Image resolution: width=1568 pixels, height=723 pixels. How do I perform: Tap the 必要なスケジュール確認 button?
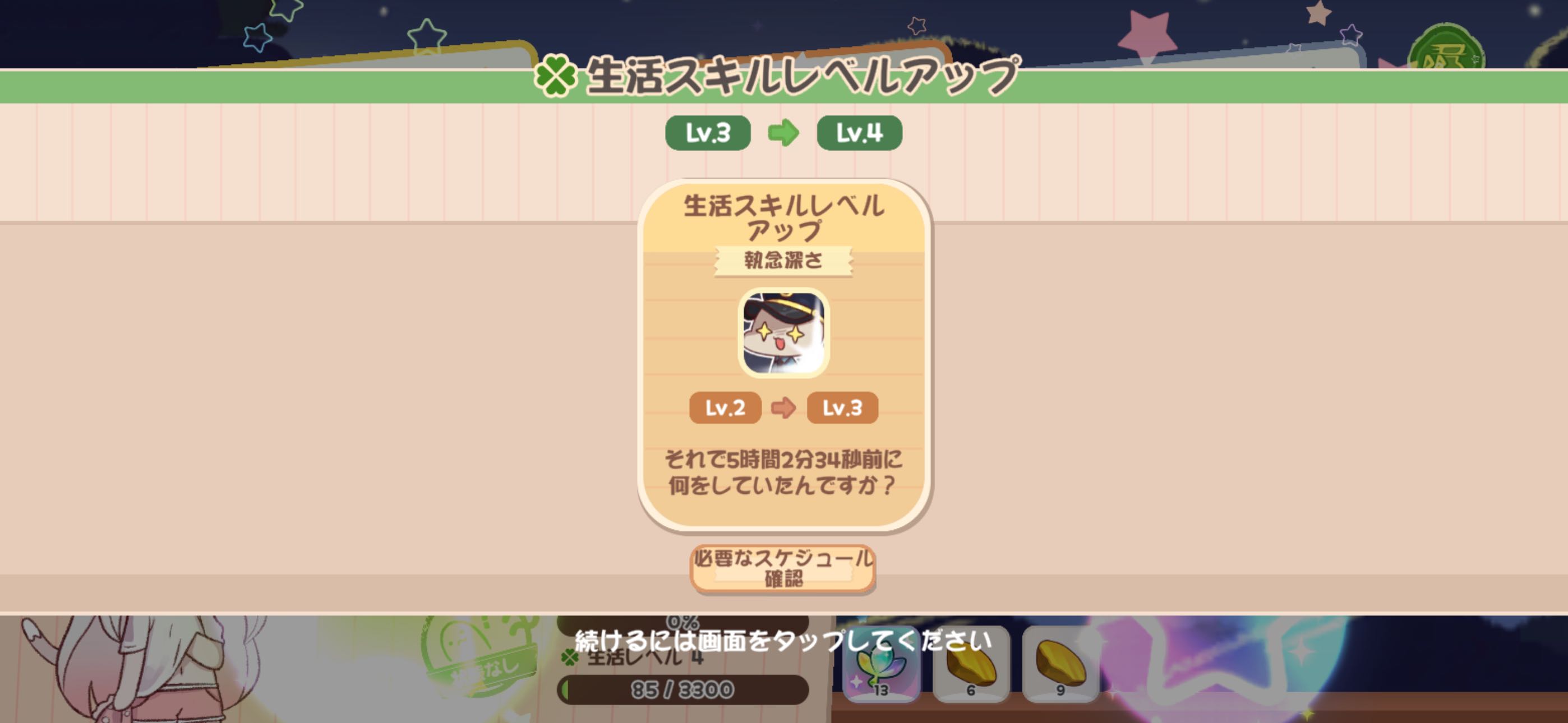click(783, 568)
